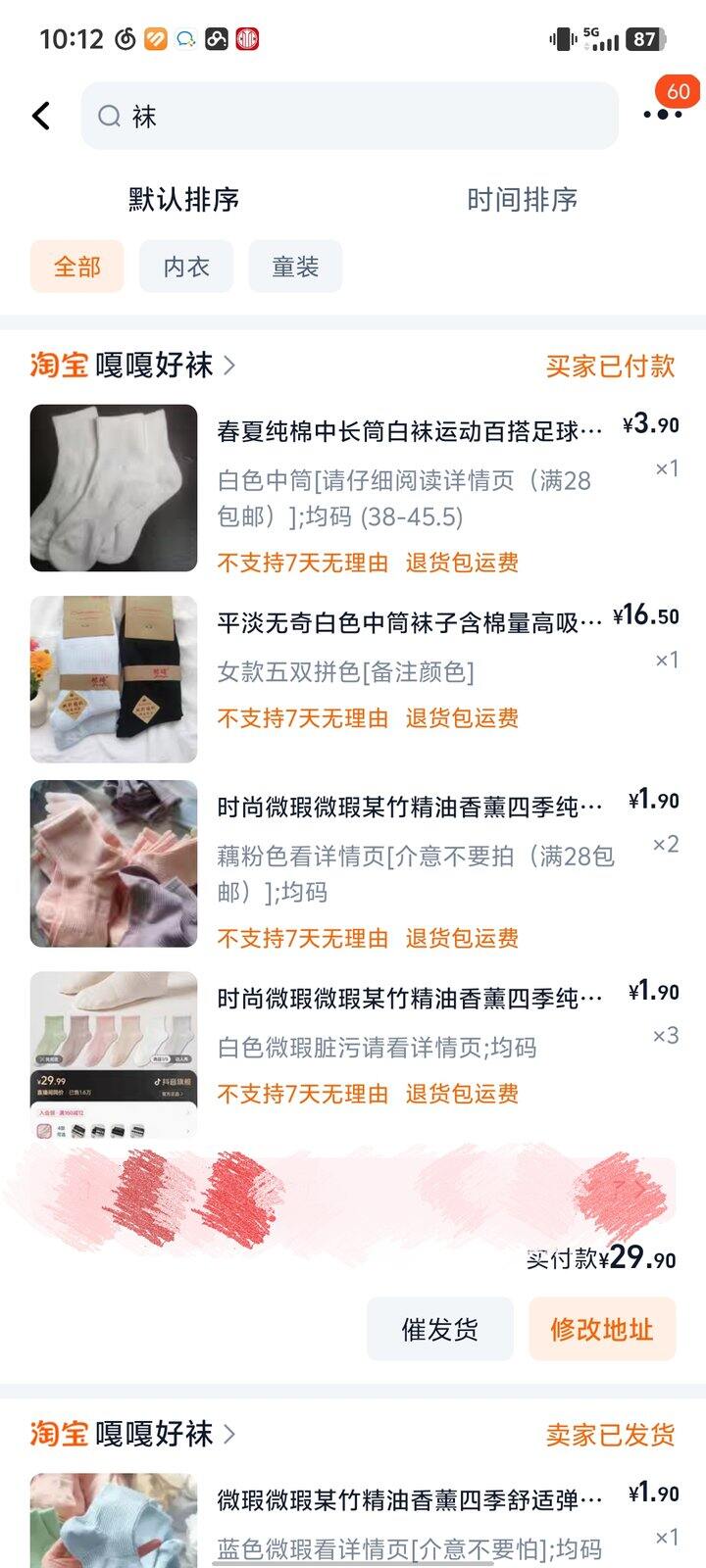The height and width of the screenshot is (1568, 706).
Task: Open the white socks product thumbnail
Action: click(113, 487)
